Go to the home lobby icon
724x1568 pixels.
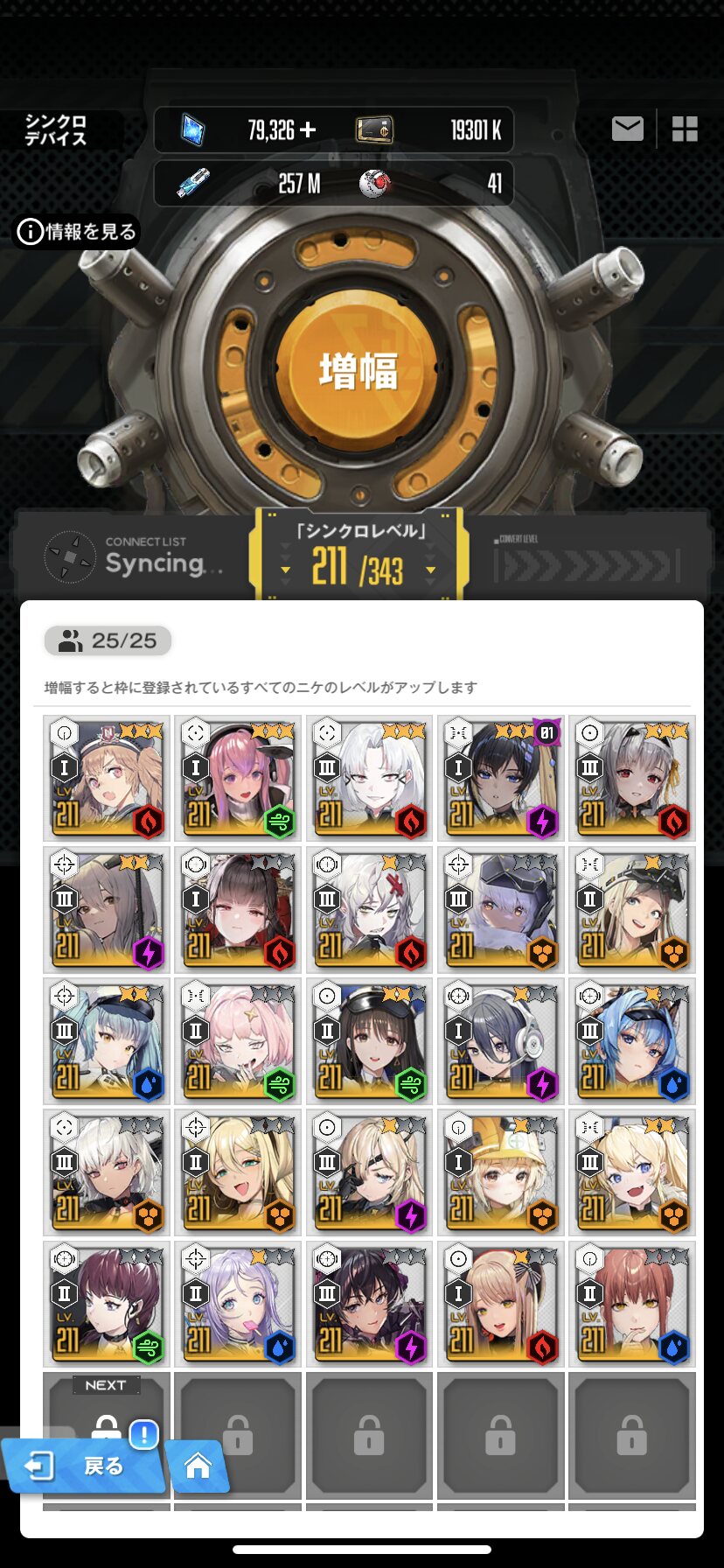pos(198,1465)
